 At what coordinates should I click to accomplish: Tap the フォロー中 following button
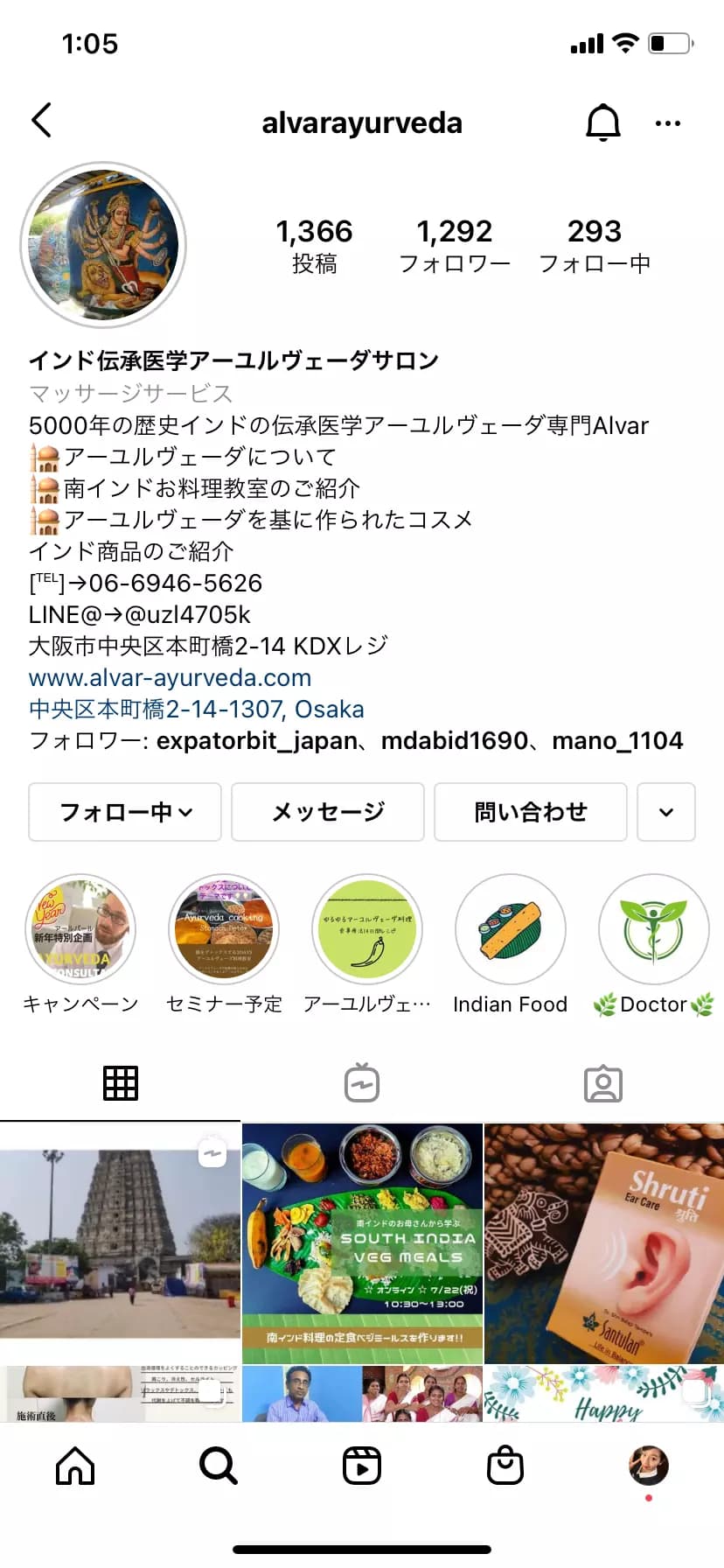click(125, 812)
